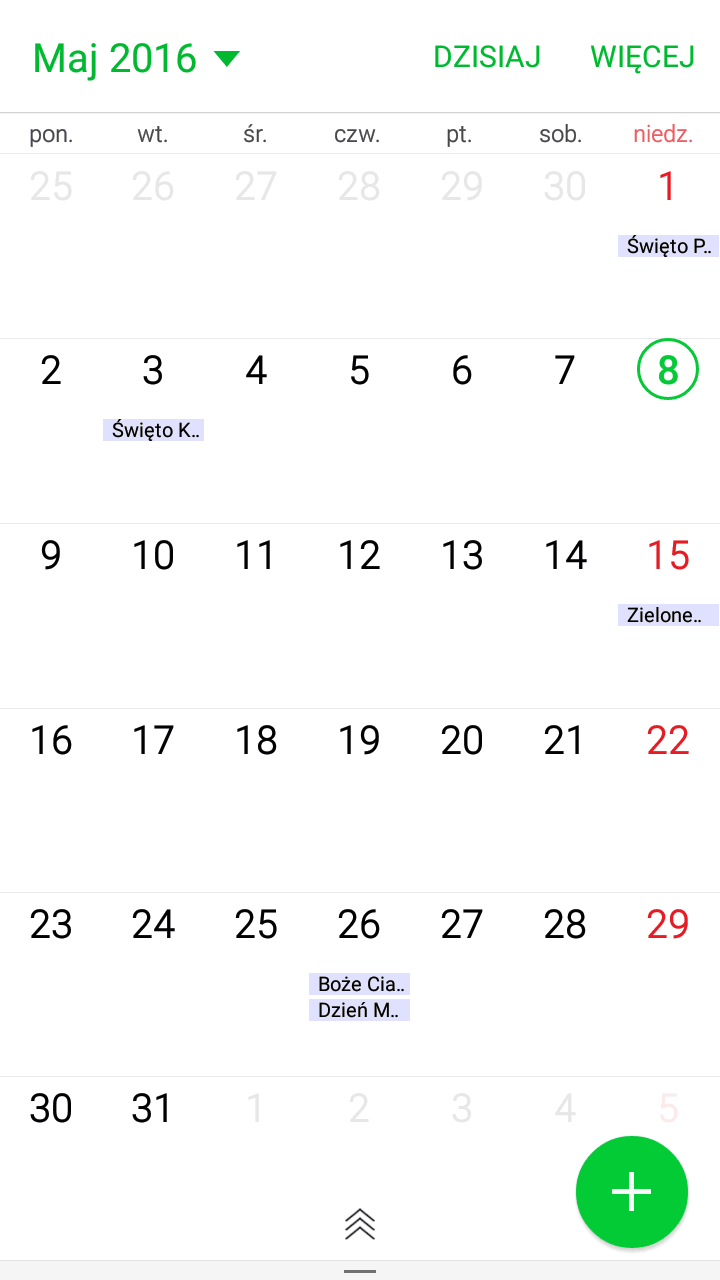Screen dimensions: 720x1280
Task: Open the Zielone.. event on May 15
Action: pyautogui.click(x=668, y=615)
